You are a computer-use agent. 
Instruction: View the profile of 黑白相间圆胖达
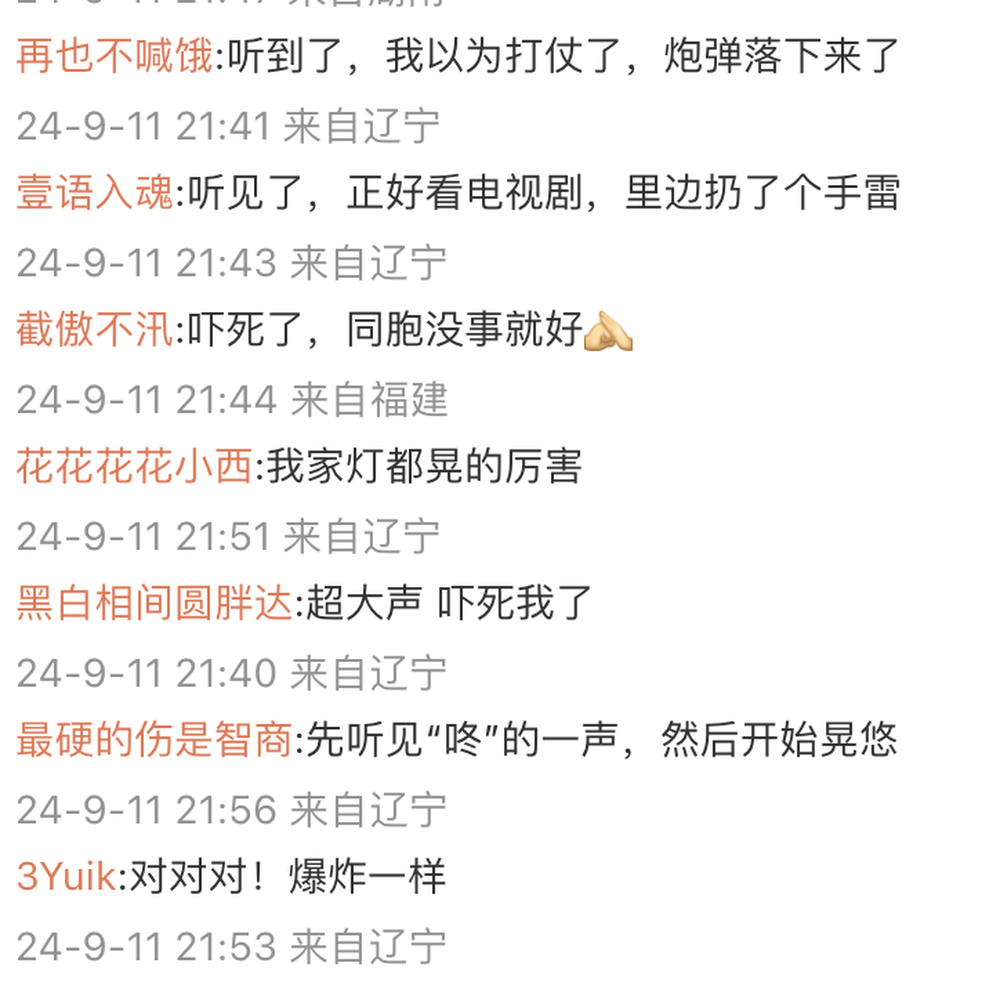pyautogui.click(x=154, y=604)
